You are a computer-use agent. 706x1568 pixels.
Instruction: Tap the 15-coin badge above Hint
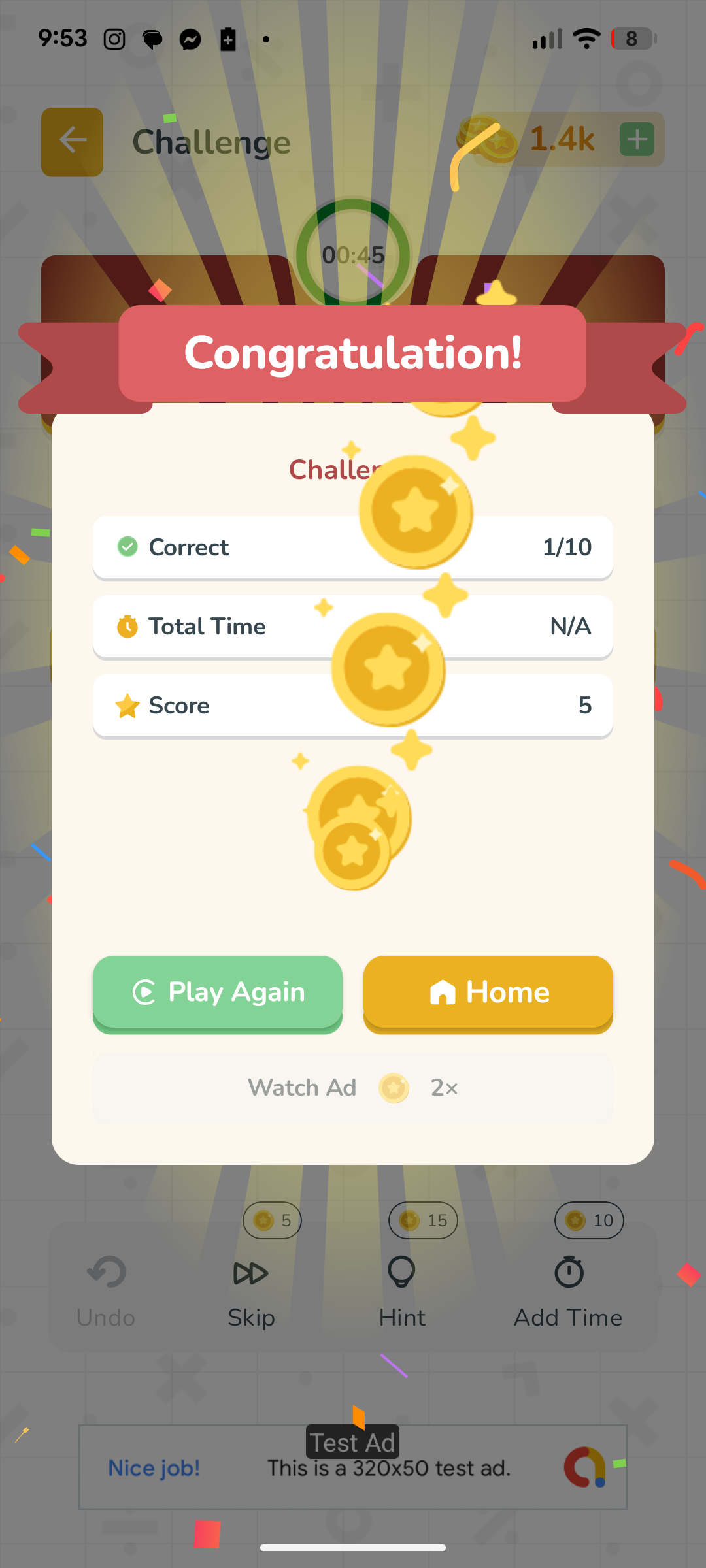pos(422,1219)
